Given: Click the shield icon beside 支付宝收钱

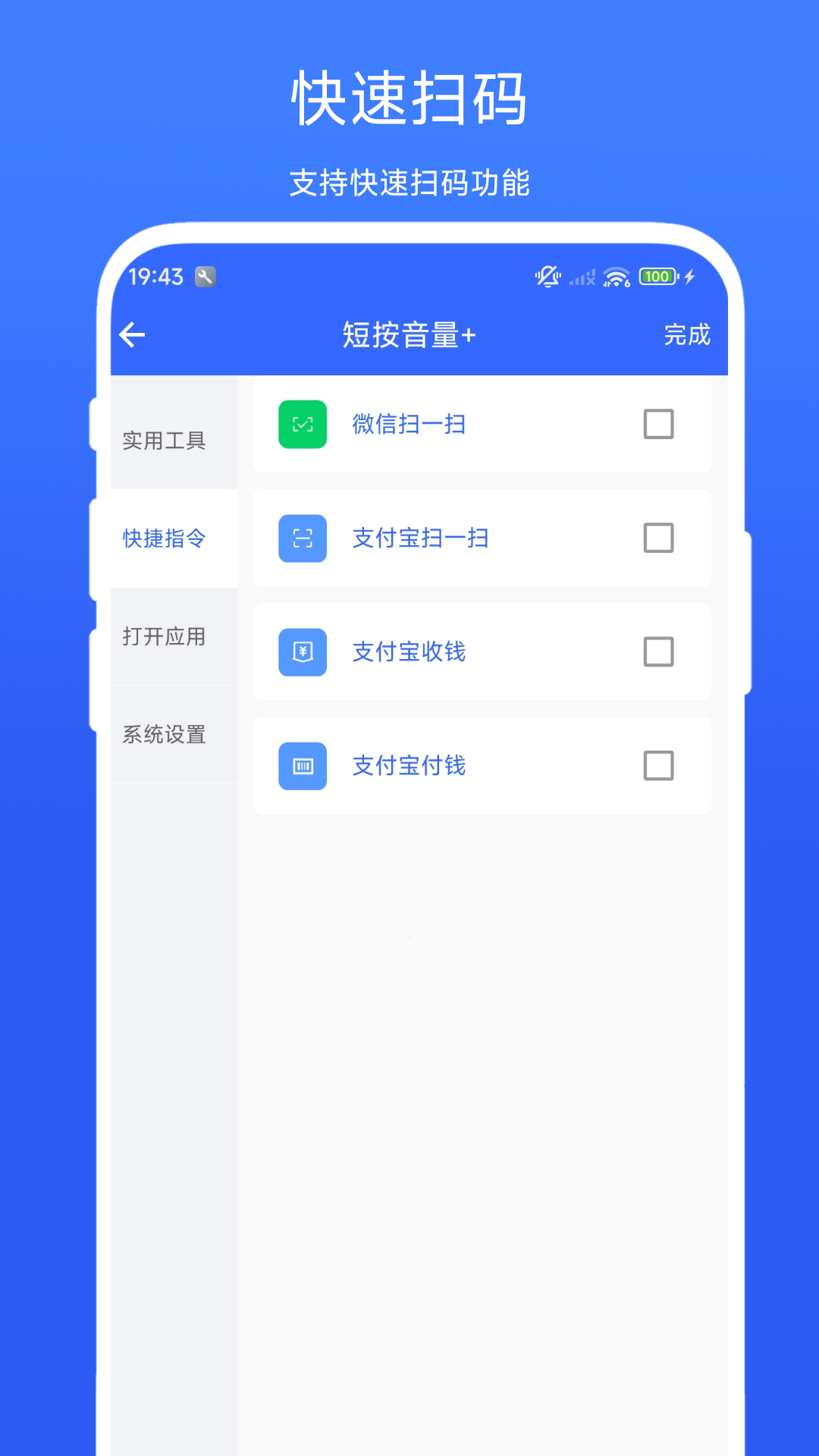Looking at the screenshot, I should click(x=302, y=652).
